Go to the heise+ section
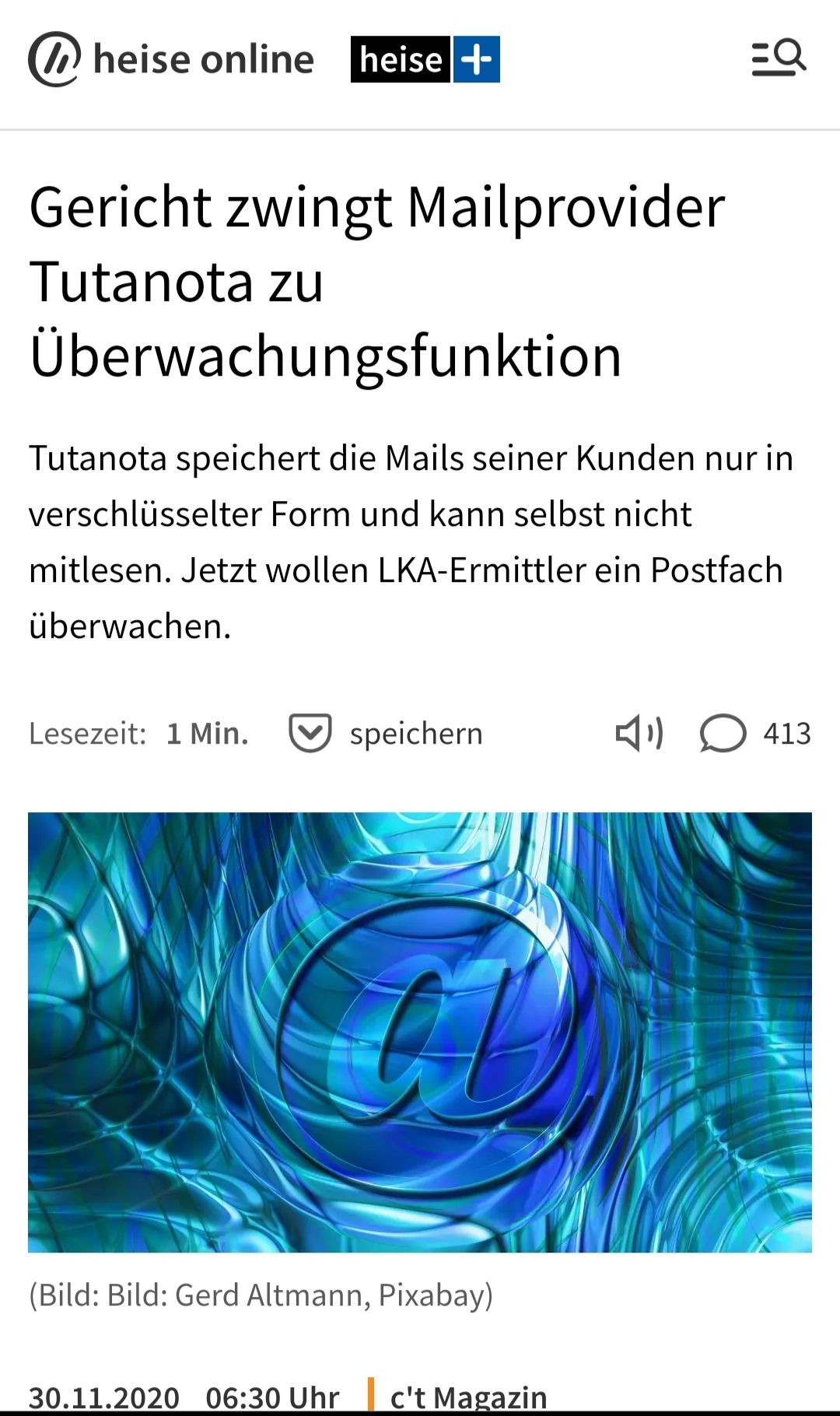840x1416 pixels. coord(425,60)
